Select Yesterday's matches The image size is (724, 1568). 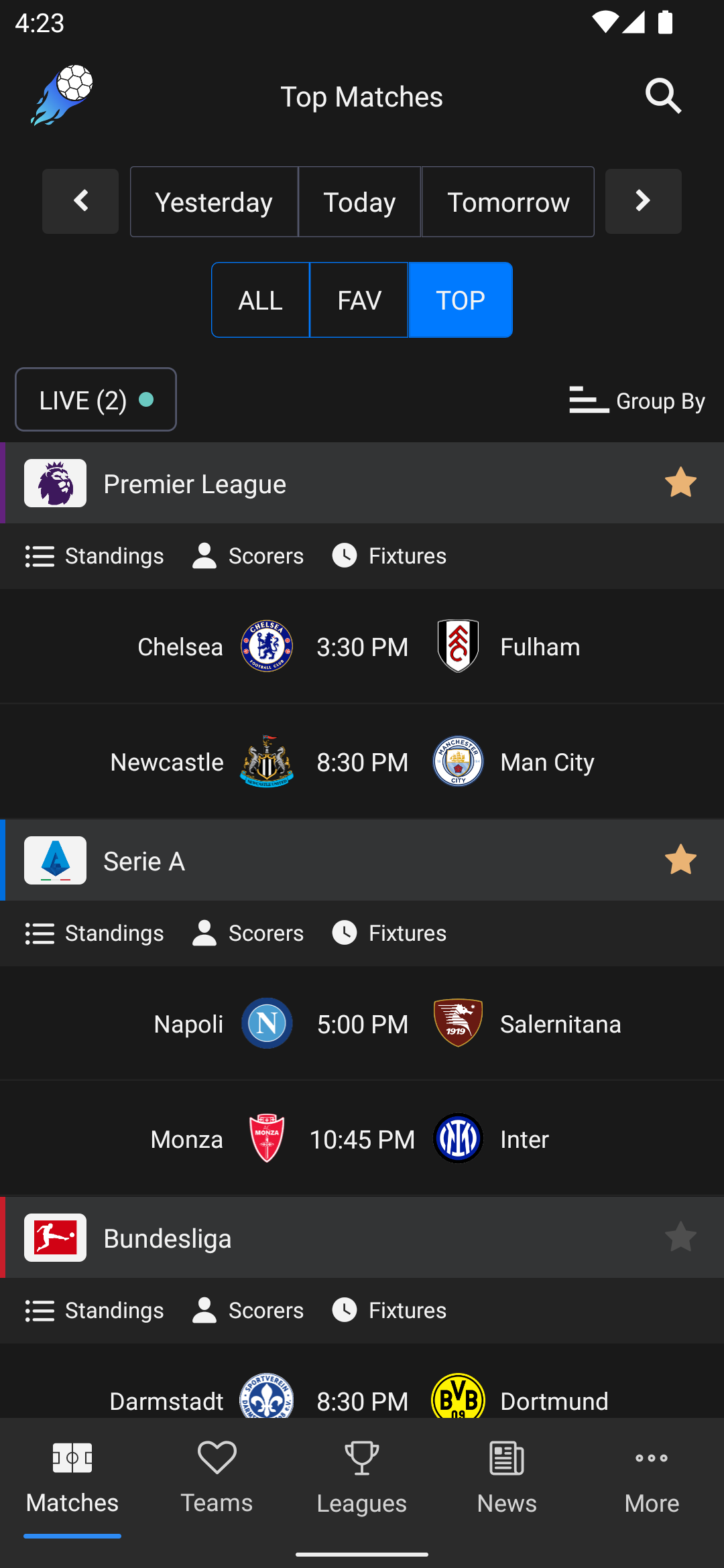[x=214, y=202]
